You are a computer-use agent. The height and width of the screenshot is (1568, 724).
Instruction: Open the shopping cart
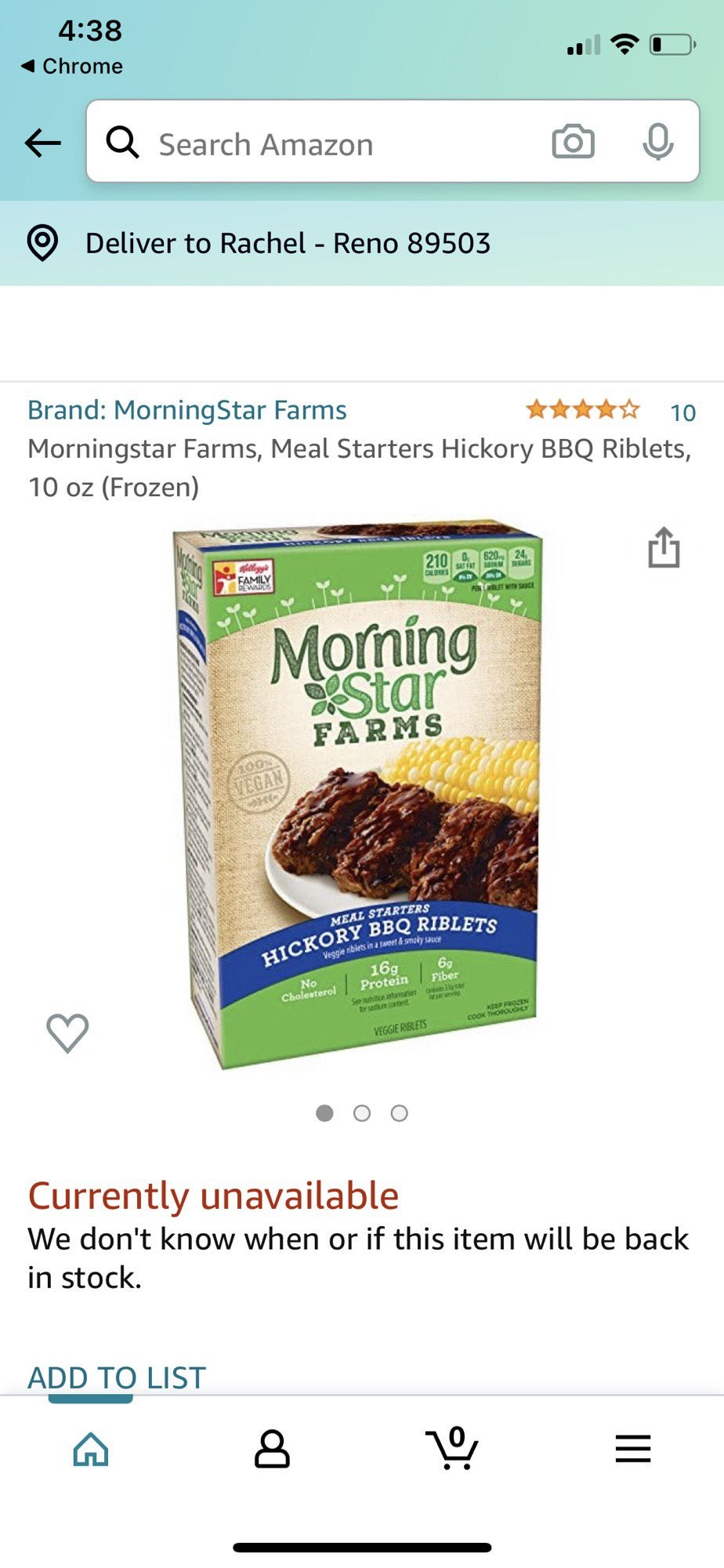tap(453, 1449)
